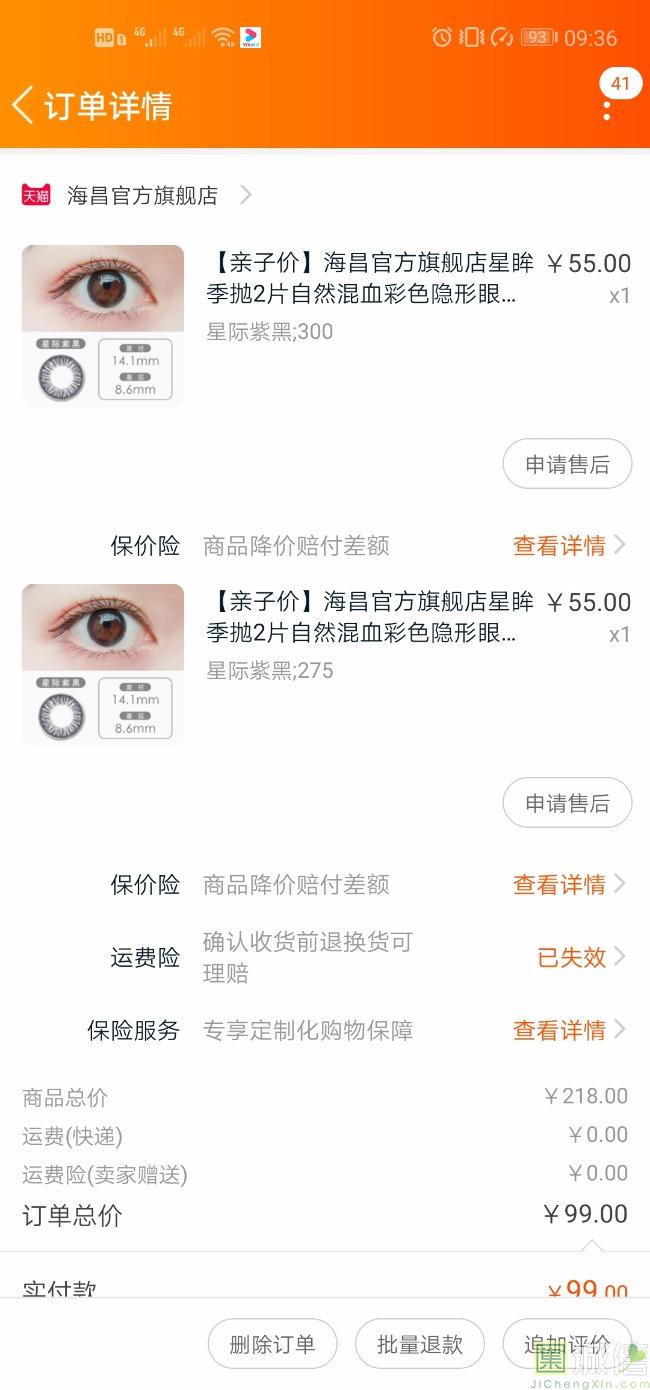Tap the 删除订单 button
The width and height of the screenshot is (650, 1390).
pos(272,1345)
